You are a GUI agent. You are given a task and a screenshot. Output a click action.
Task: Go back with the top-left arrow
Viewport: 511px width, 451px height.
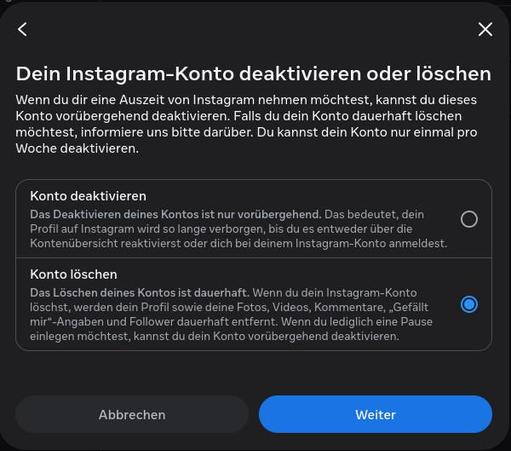point(22,29)
